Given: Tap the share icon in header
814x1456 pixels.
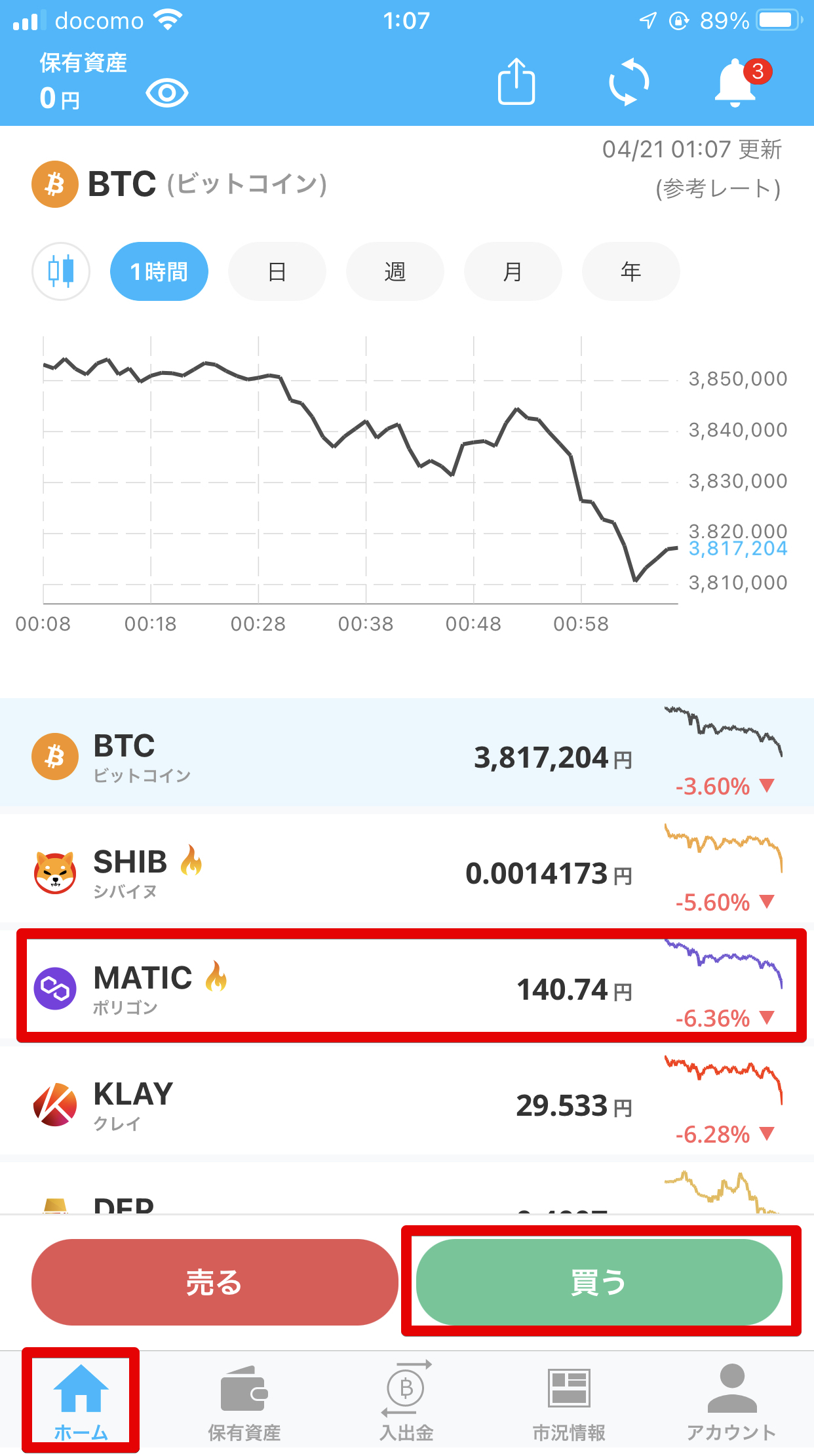Looking at the screenshot, I should (x=516, y=81).
